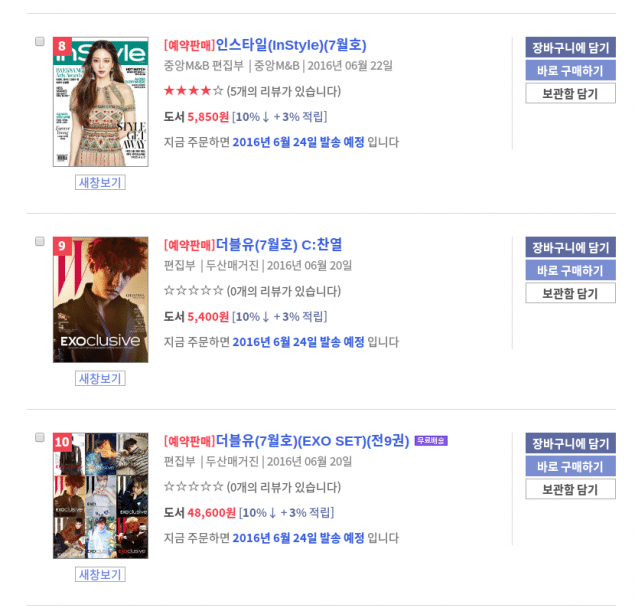Tick the checkbox for 더블유 EXO SET
Image resolution: width=635 pixels, height=608 pixels.
click(x=40, y=438)
